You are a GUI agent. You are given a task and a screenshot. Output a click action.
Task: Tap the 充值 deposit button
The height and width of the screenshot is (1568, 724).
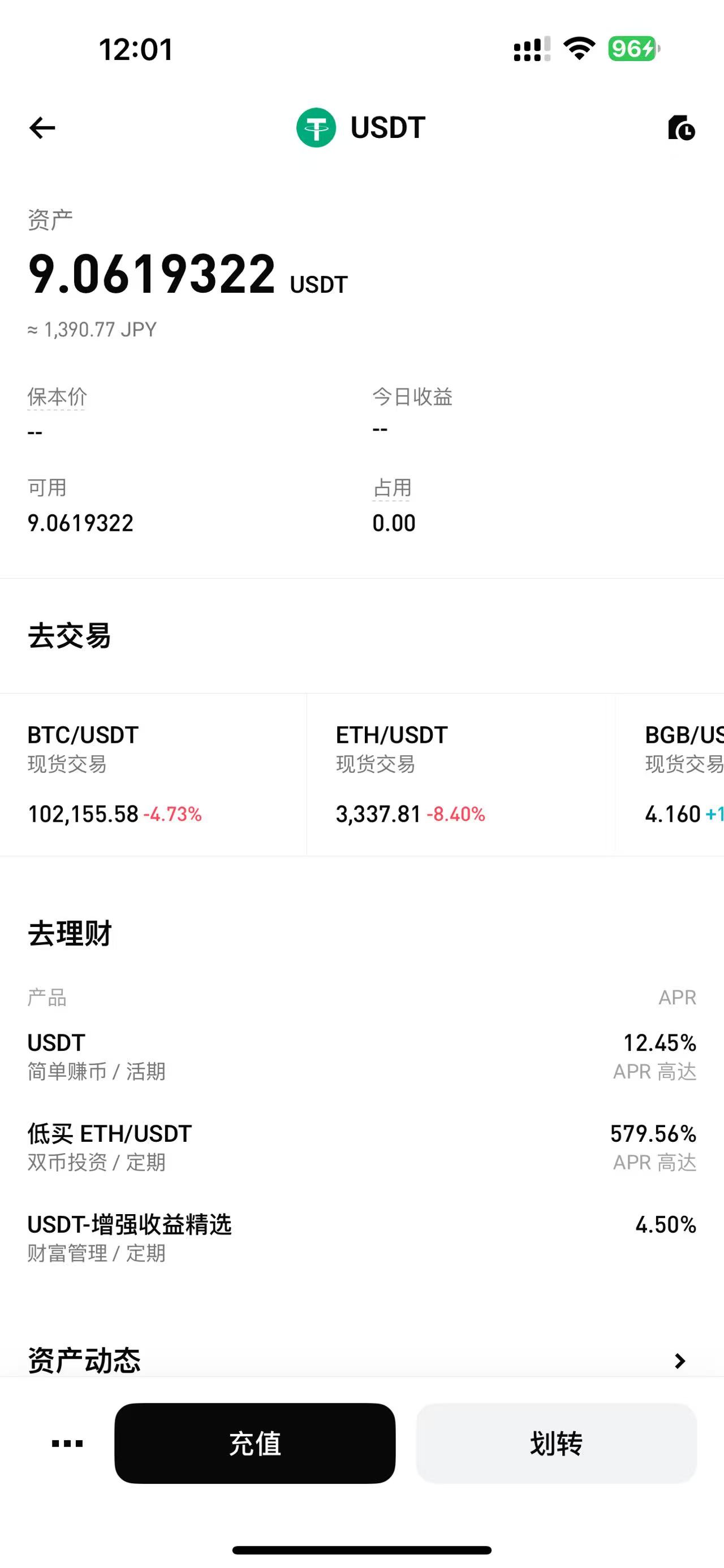click(255, 1443)
